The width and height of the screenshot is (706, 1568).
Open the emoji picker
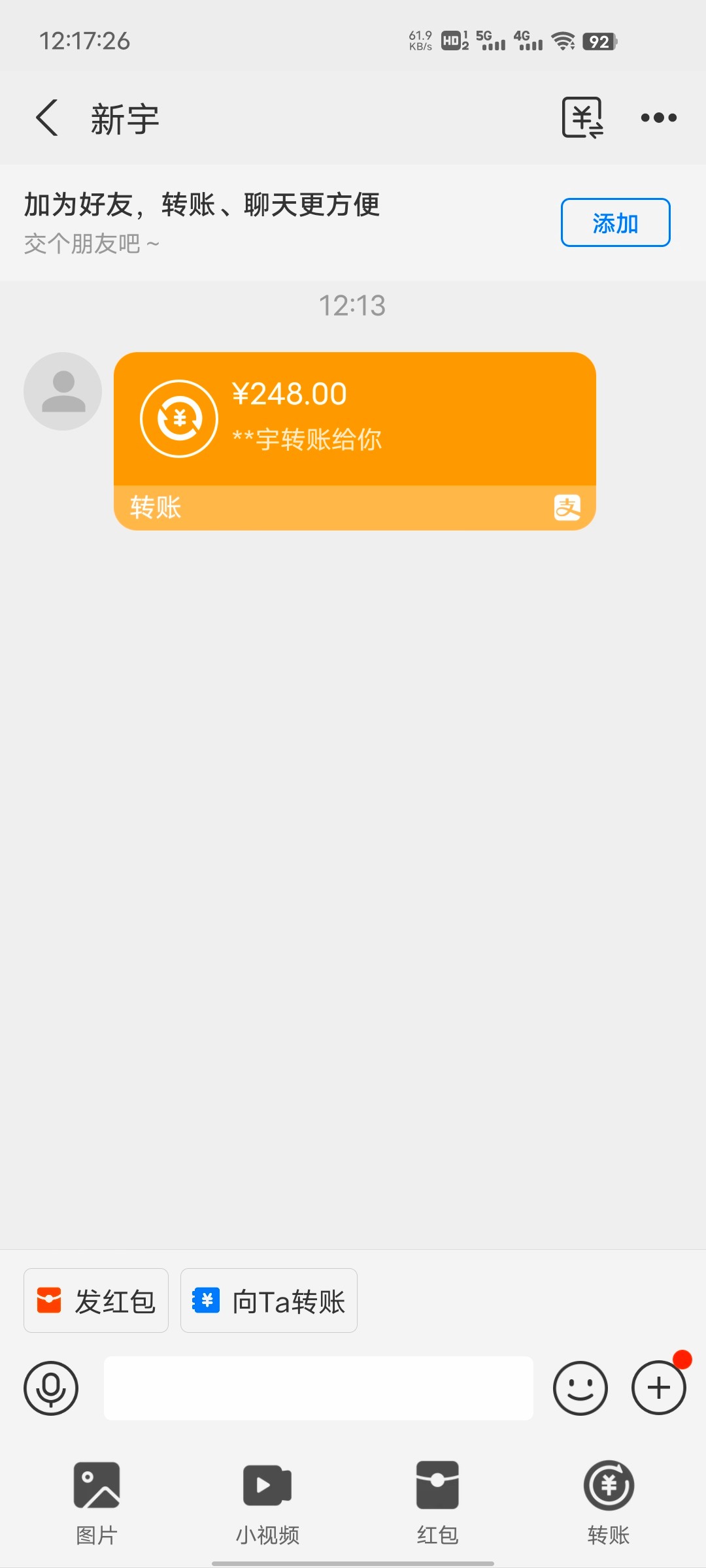coord(580,1388)
